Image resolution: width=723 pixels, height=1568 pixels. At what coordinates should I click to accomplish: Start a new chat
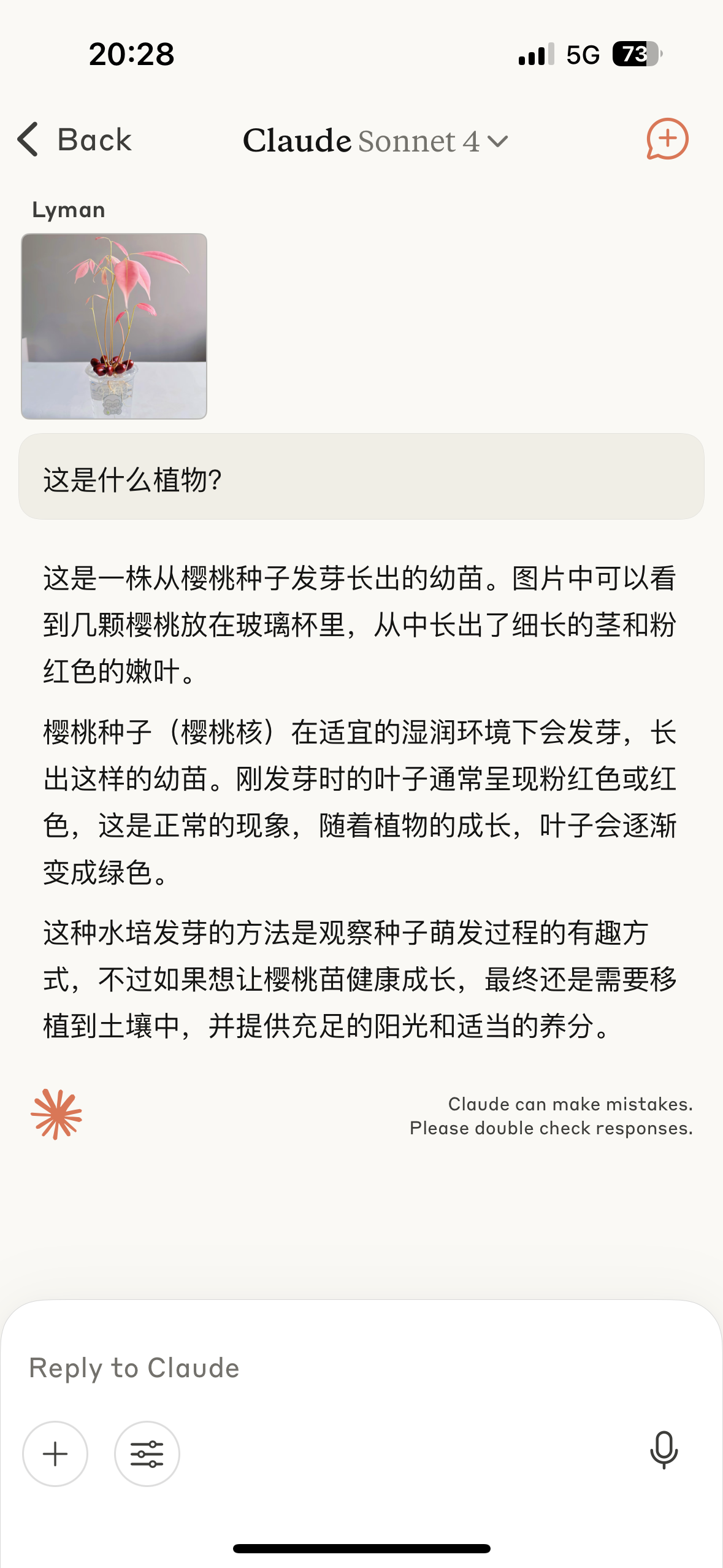click(x=667, y=139)
